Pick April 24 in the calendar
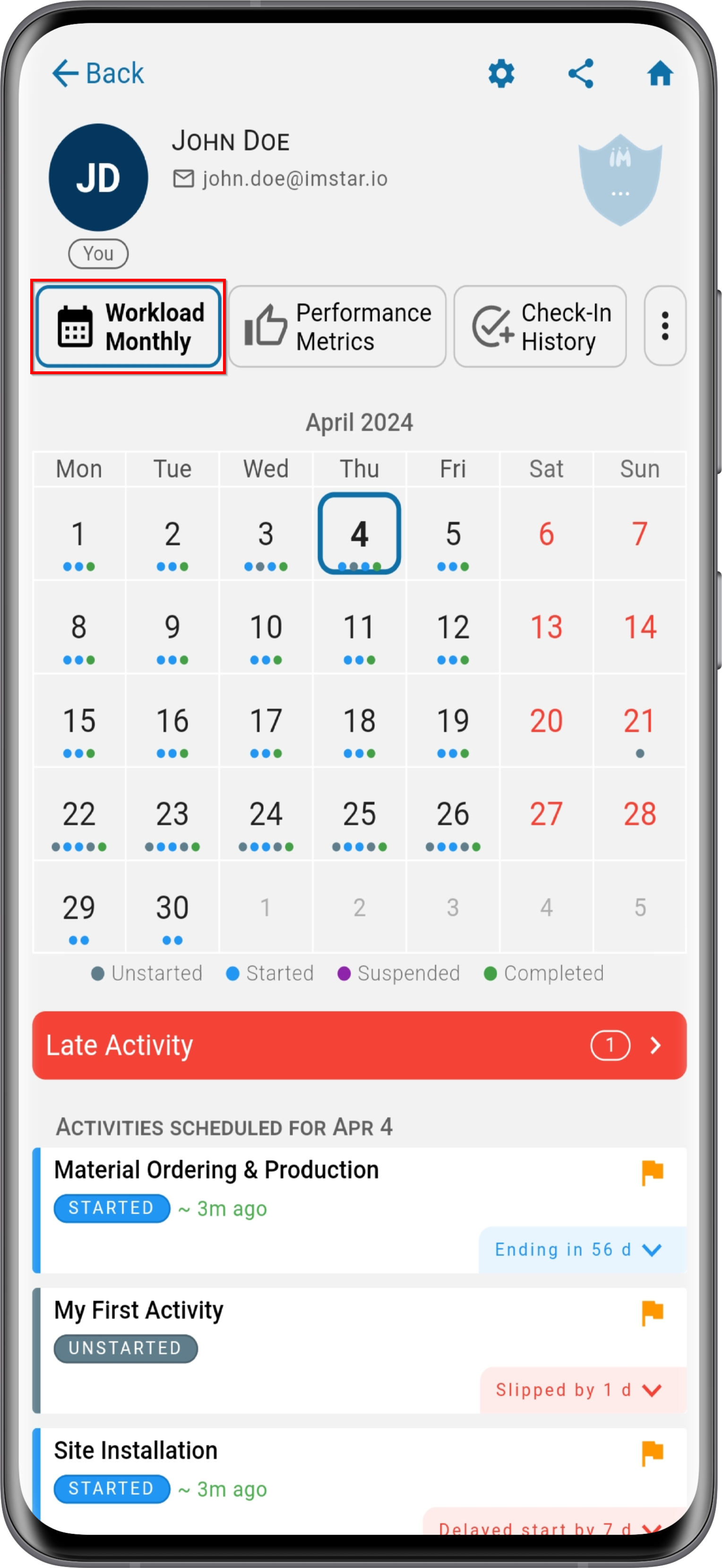The height and width of the screenshot is (1568, 722). (x=266, y=815)
